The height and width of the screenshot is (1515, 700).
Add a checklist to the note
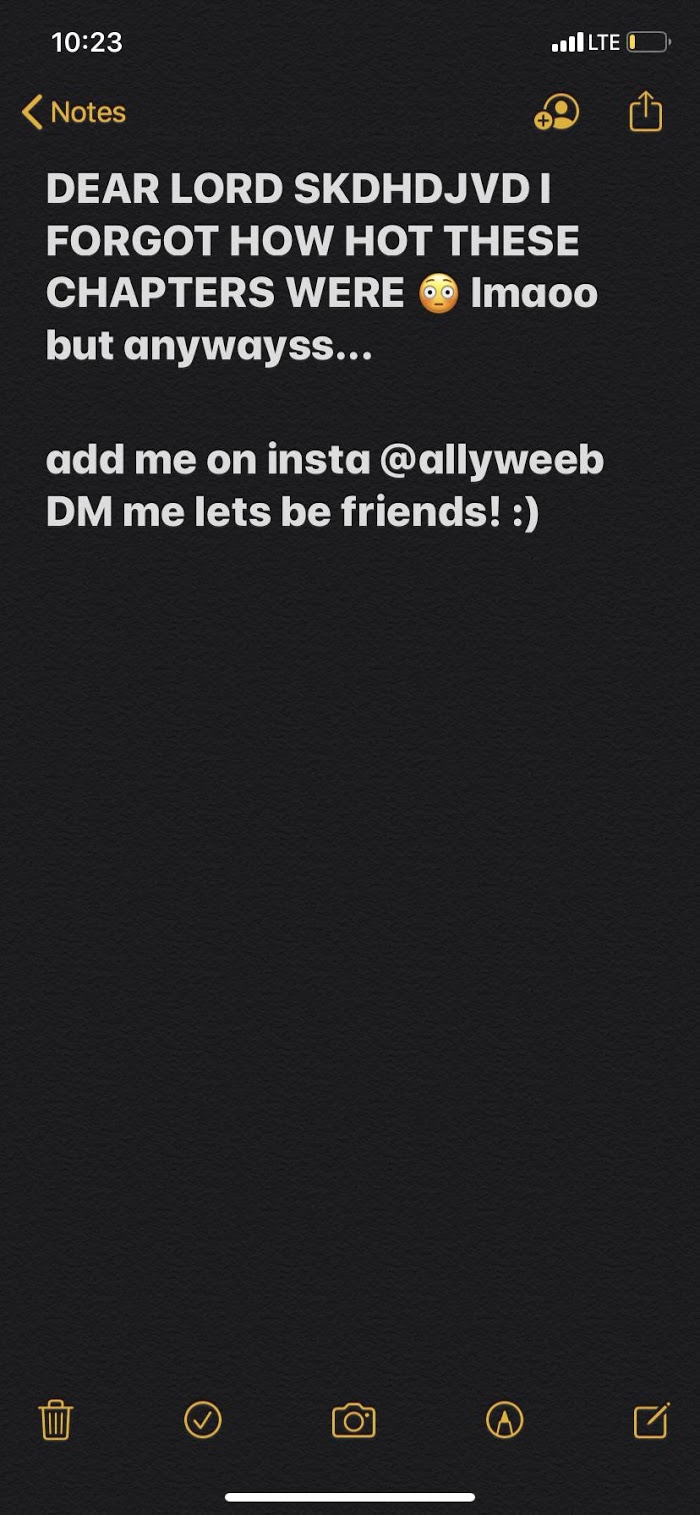(203, 1420)
